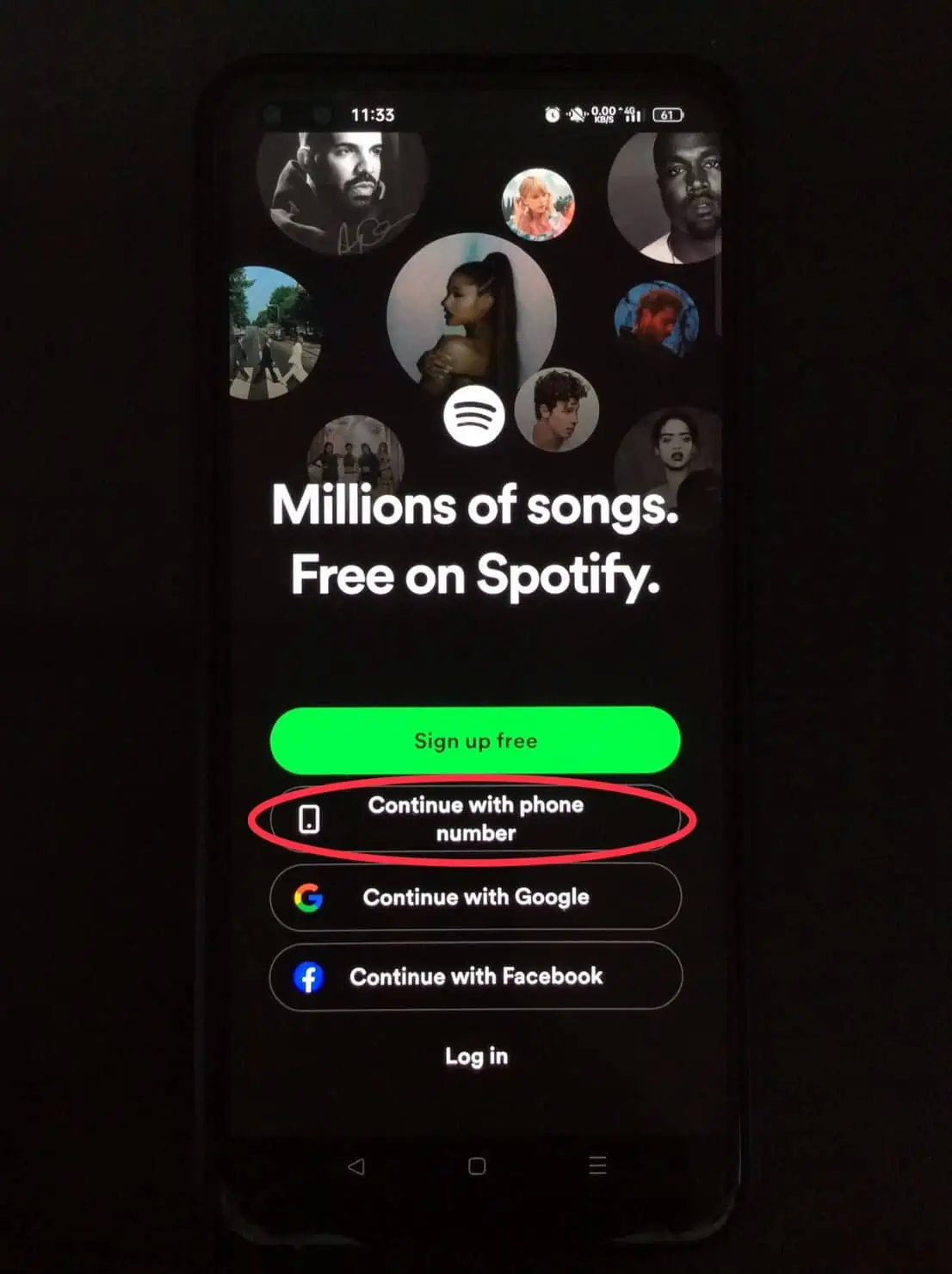Choose Continue with Google
The width and height of the screenshot is (952, 1274).
coord(475,897)
